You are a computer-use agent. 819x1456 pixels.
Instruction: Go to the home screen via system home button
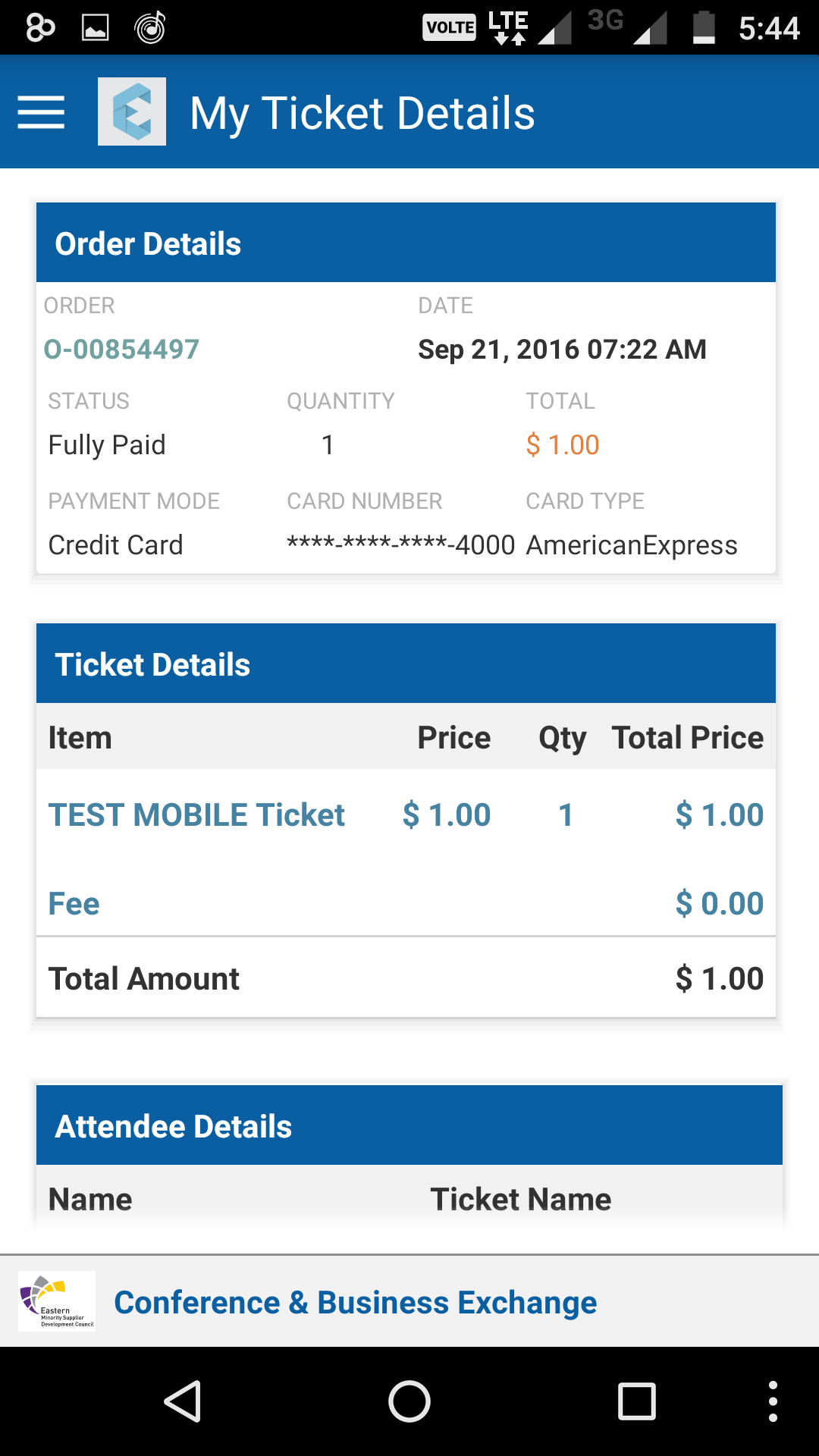pos(409,1401)
